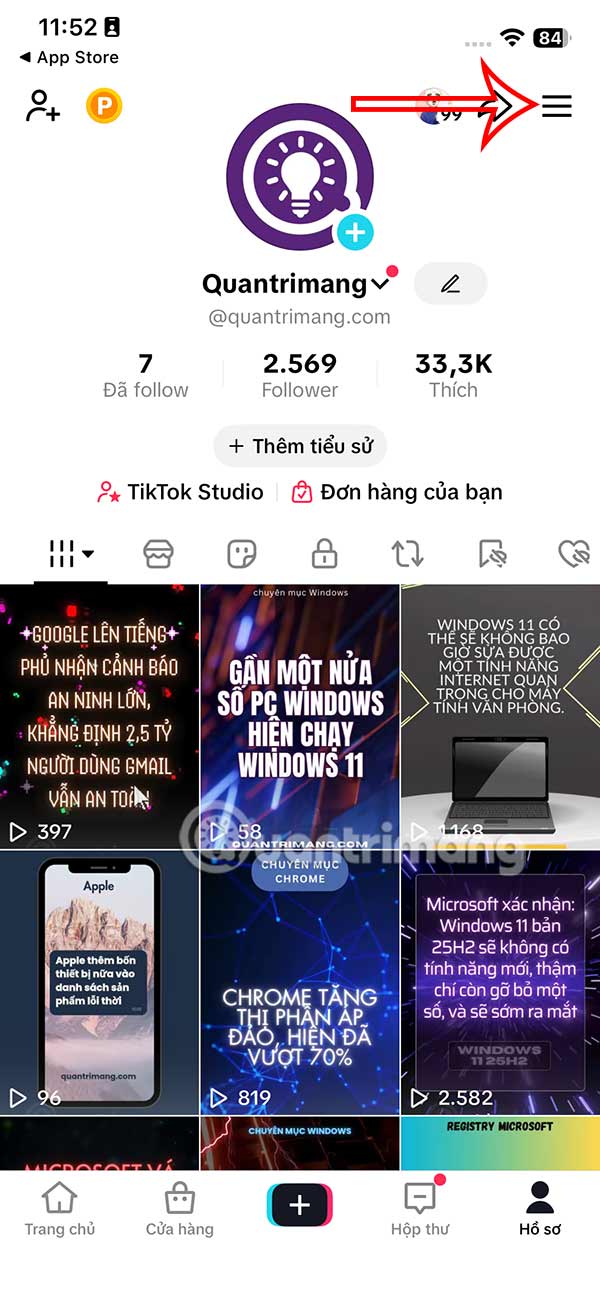Tap Thêm tiểu sử button
Screen dimensions: 600x1298
(300, 446)
